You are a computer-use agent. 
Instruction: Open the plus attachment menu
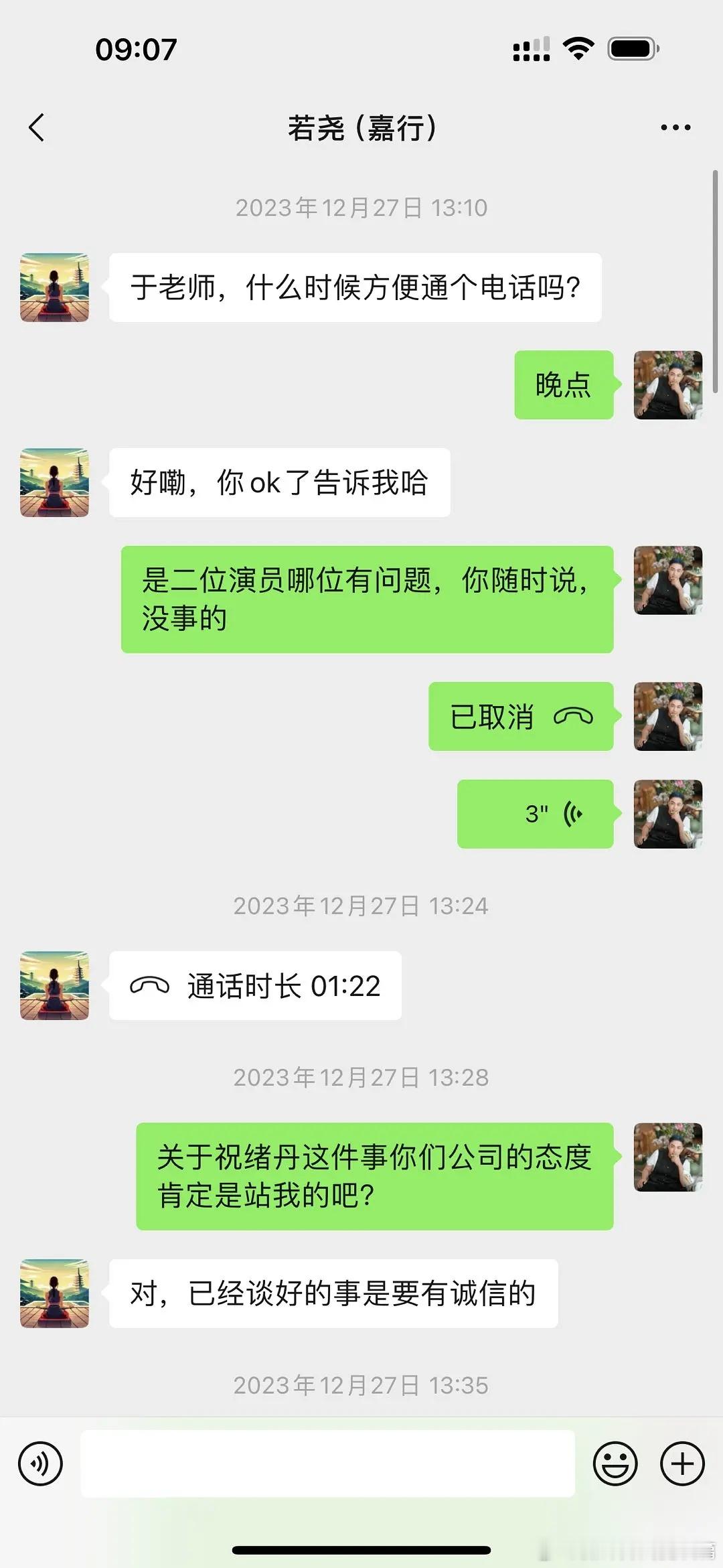tap(681, 1464)
